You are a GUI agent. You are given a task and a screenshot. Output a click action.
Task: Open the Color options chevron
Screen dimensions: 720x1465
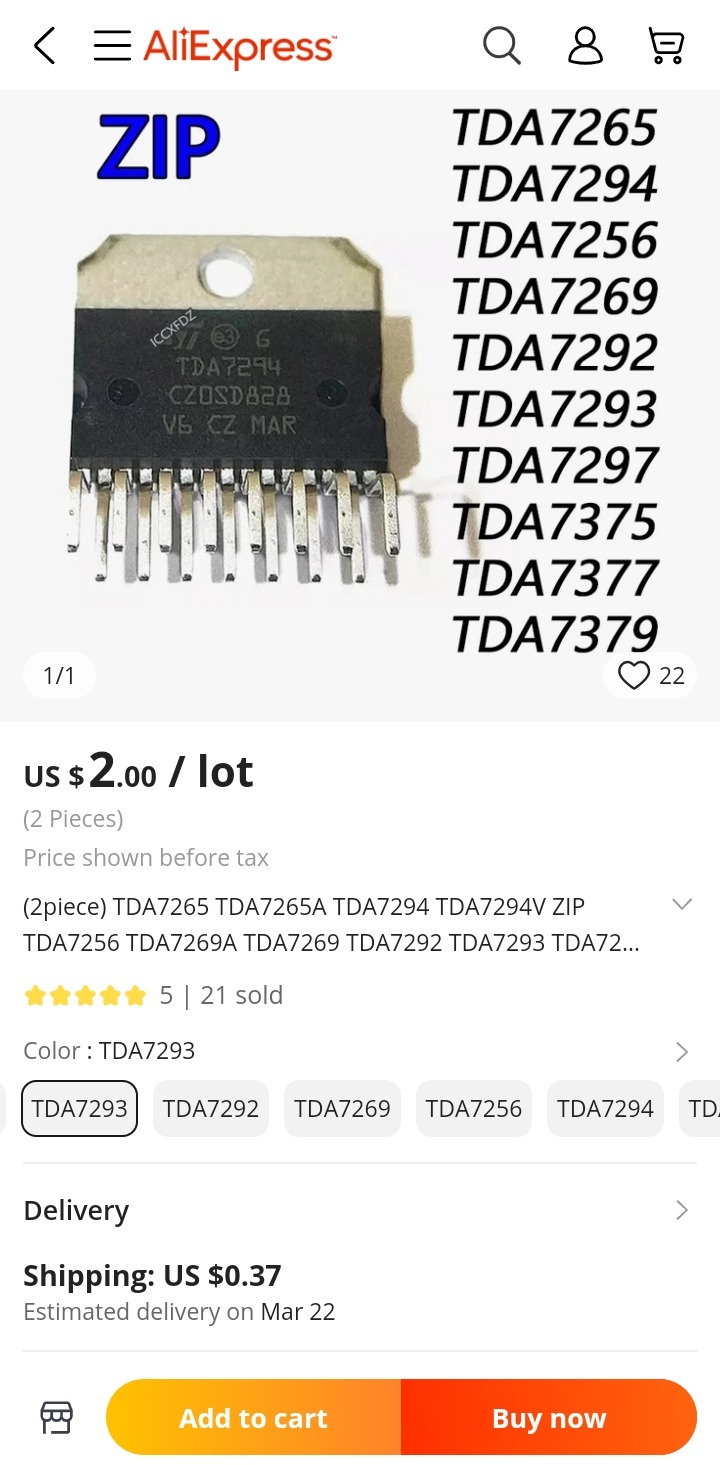[682, 1052]
